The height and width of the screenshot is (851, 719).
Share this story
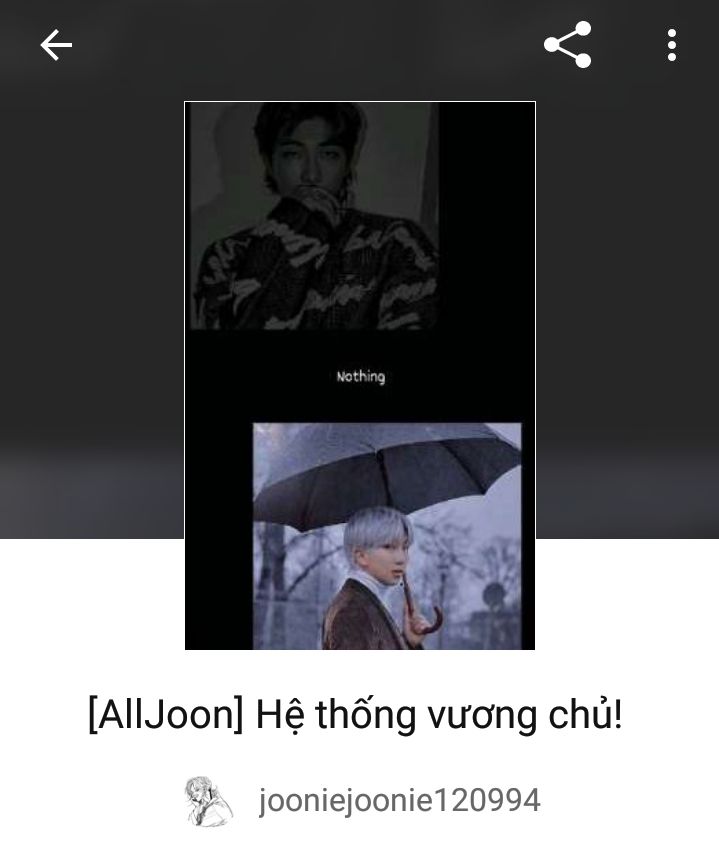coord(567,45)
